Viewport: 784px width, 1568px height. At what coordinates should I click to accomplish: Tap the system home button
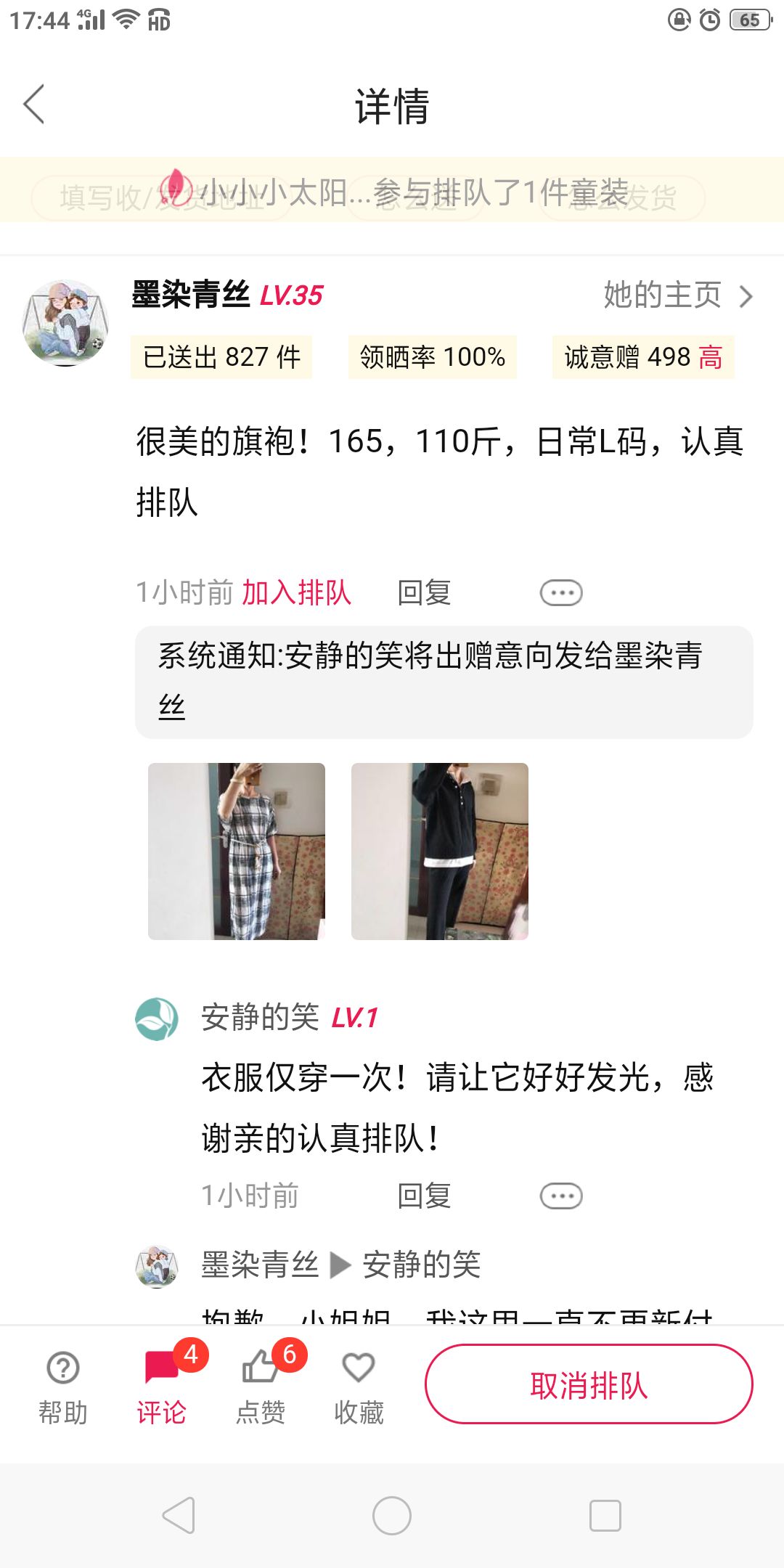tap(392, 1516)
